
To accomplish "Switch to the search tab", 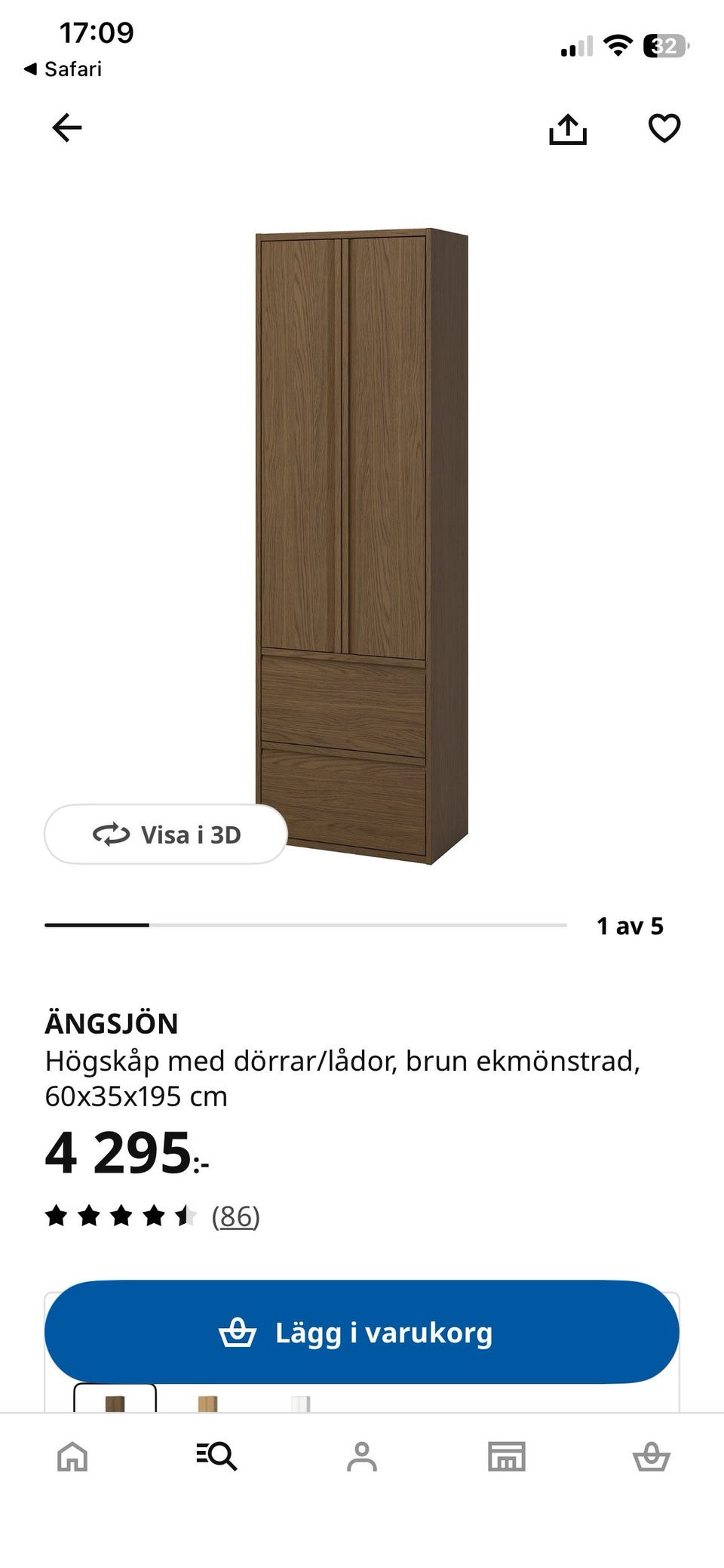I will 216,1456.
